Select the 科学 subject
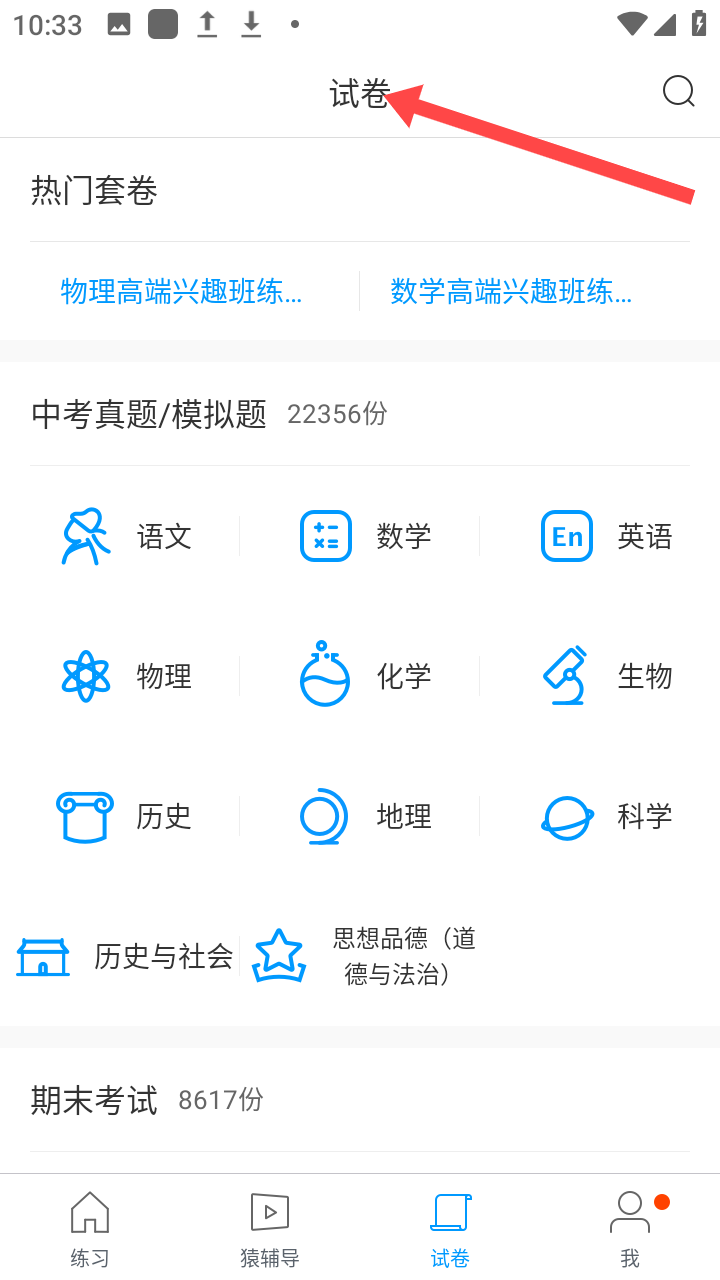The height and width of the screenshot is (1280, 720). point(606,817)
